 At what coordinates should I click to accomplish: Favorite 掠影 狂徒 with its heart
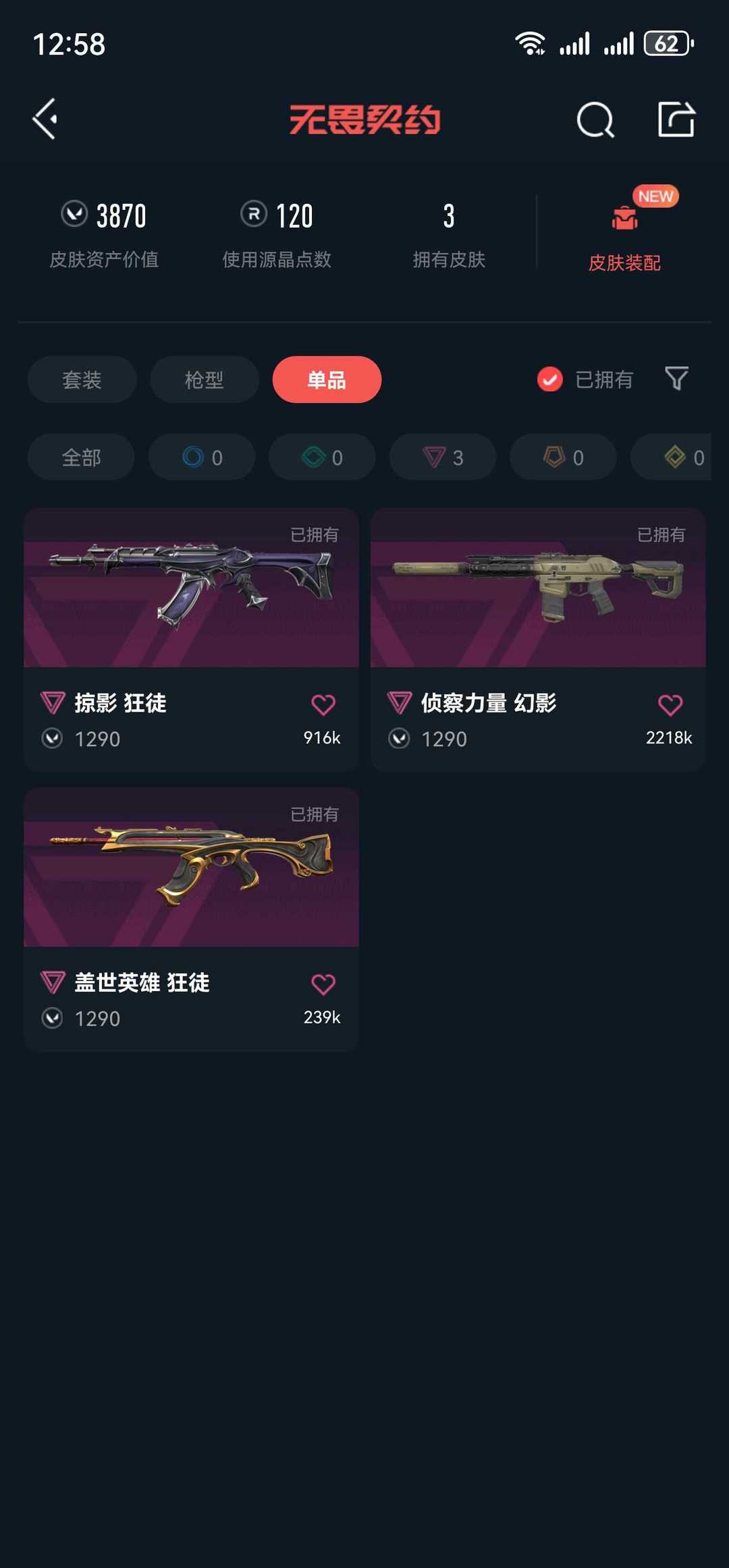pos(324,704)
